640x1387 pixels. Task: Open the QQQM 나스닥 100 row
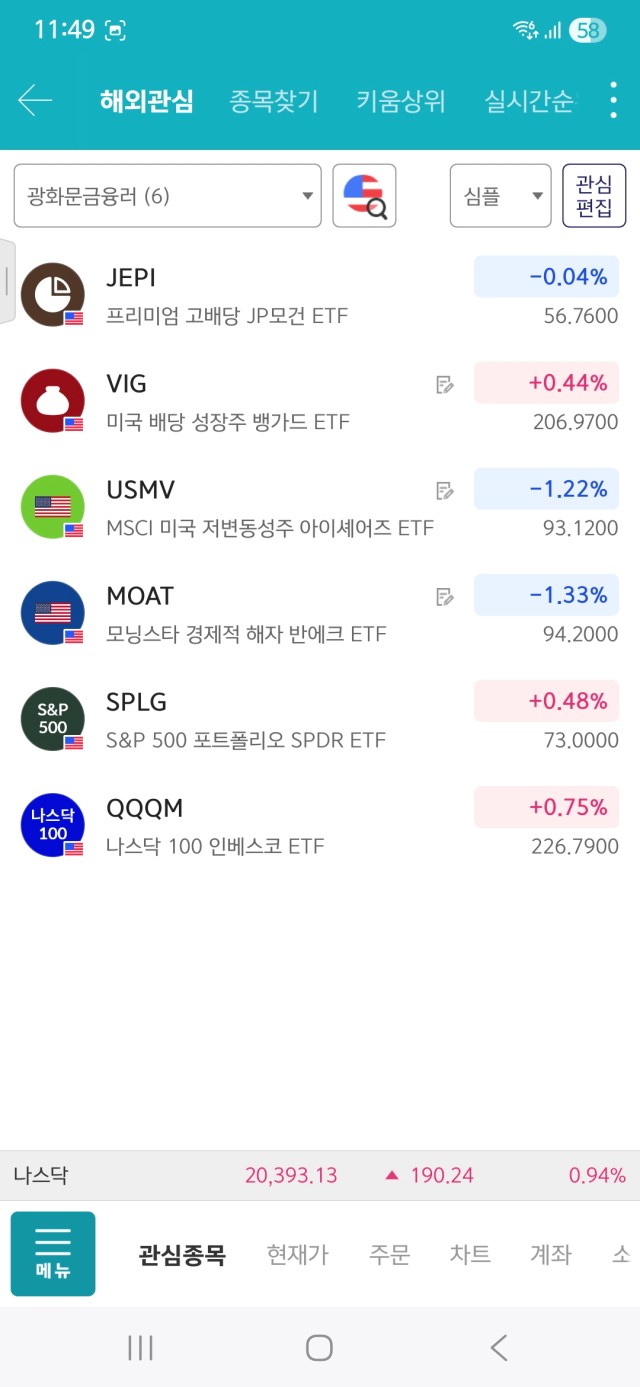click(320, 825)
